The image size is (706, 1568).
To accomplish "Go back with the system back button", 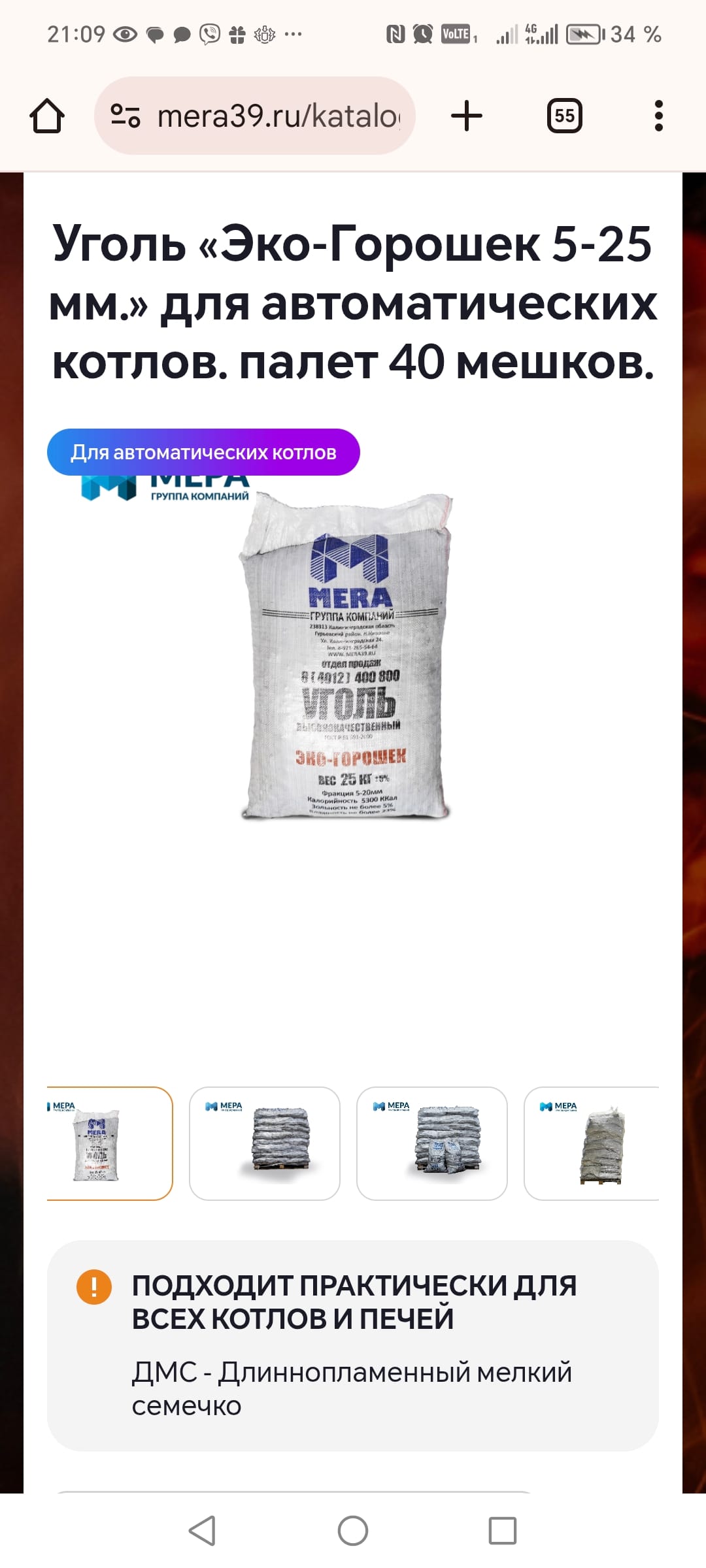I will [x=202, y=1530].
